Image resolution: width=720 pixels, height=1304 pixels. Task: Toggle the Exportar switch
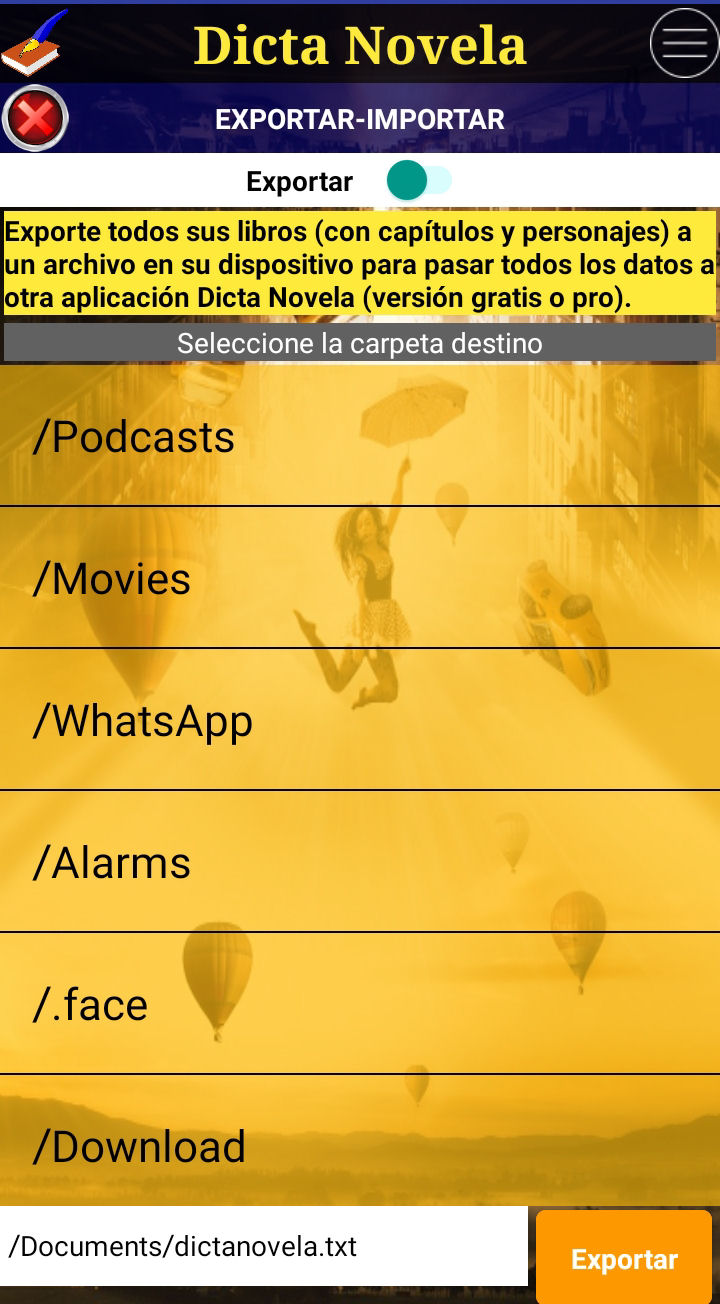[420, 181]
